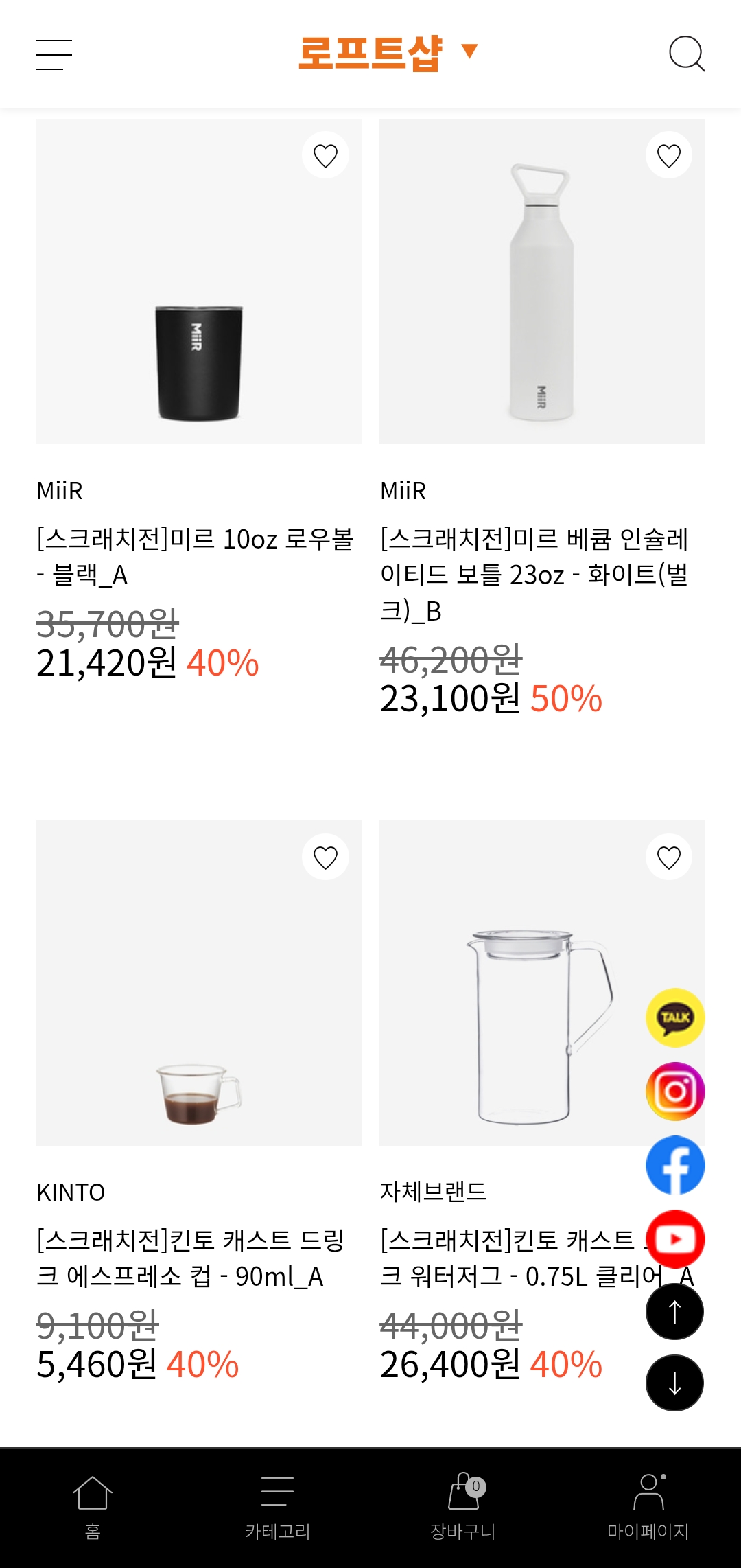Open the YouTube channel
Screen dimensions: 741x1568
(675, 1238)
